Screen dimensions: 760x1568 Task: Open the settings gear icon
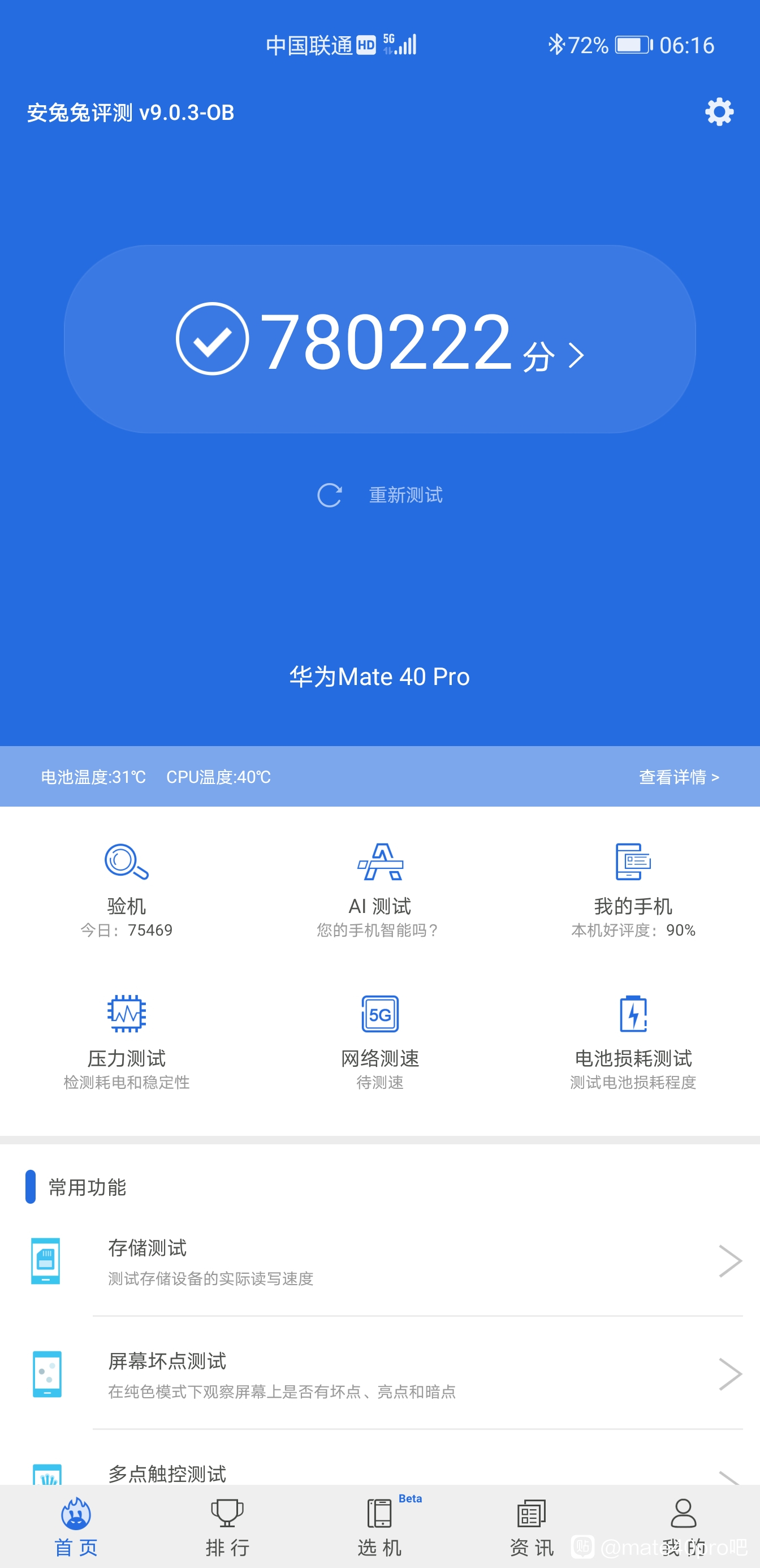pyautogui.click(x=719, y=112)
